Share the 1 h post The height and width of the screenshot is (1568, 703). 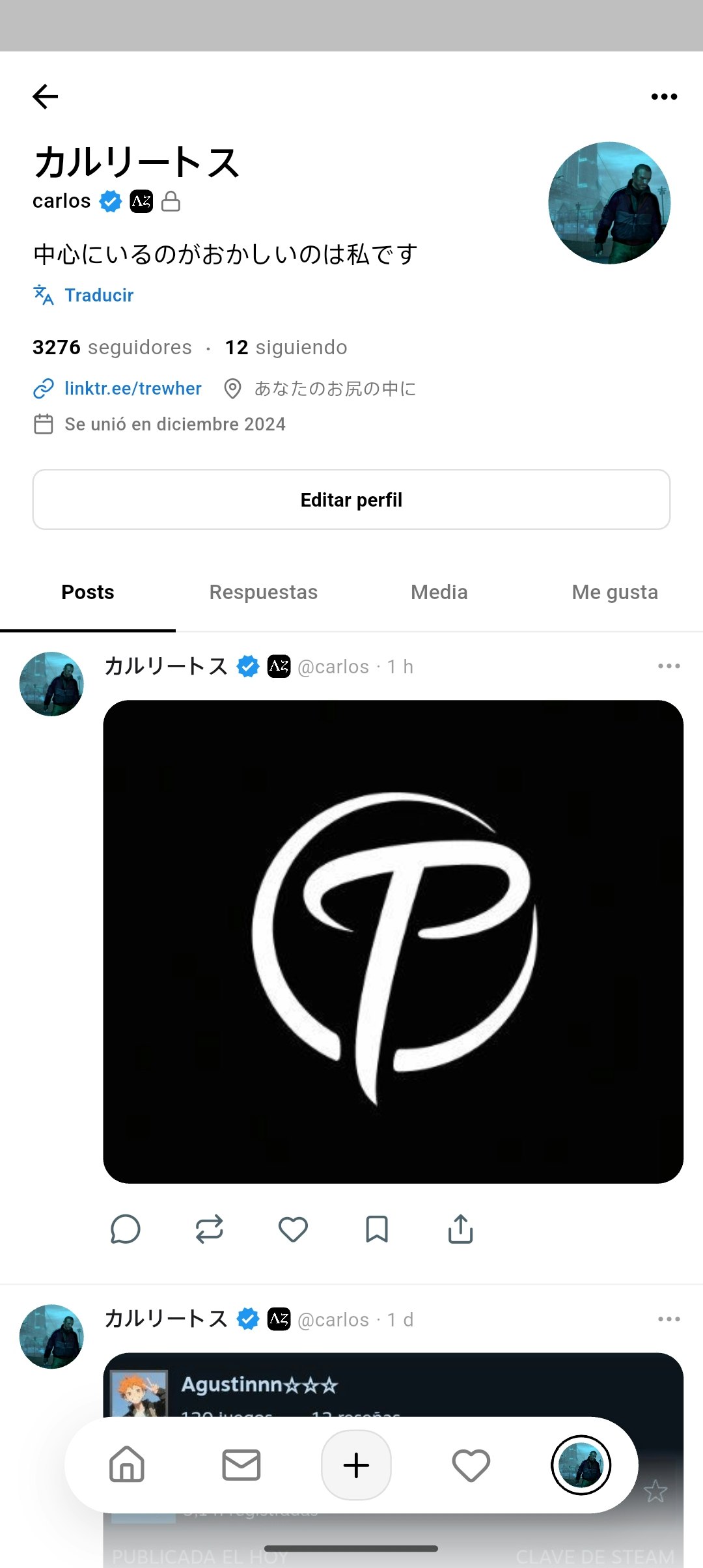[460, 1229]
